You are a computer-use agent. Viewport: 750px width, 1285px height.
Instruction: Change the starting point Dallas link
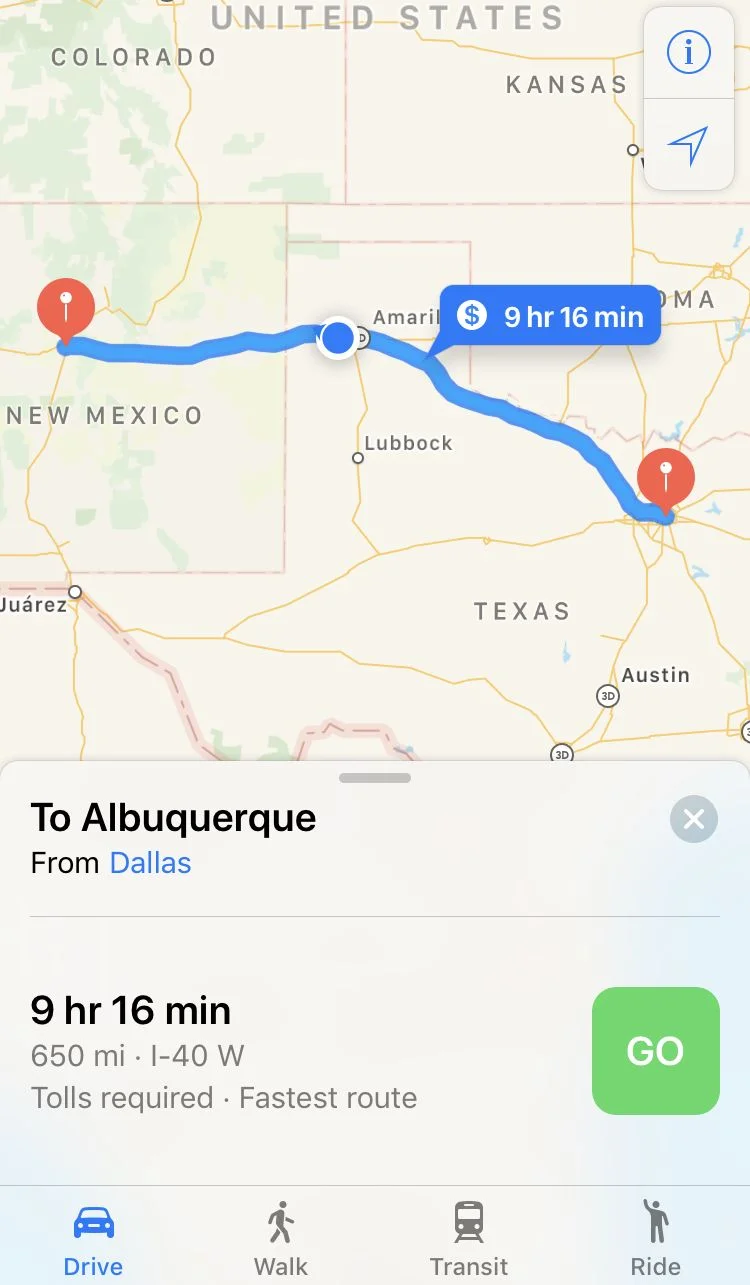pos(150,863)
